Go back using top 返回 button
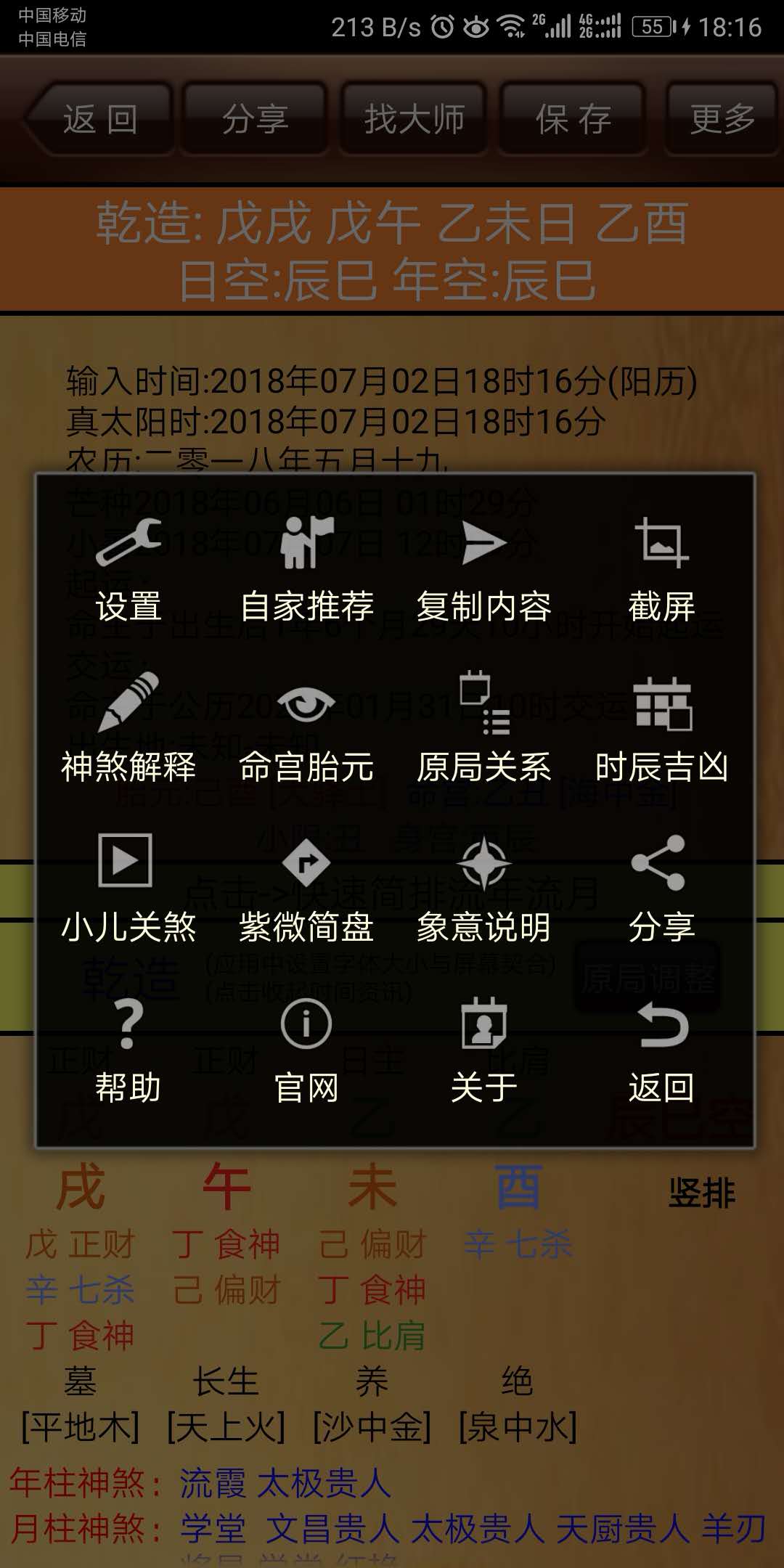The image size is (784, 1568). tap(100, 119)
